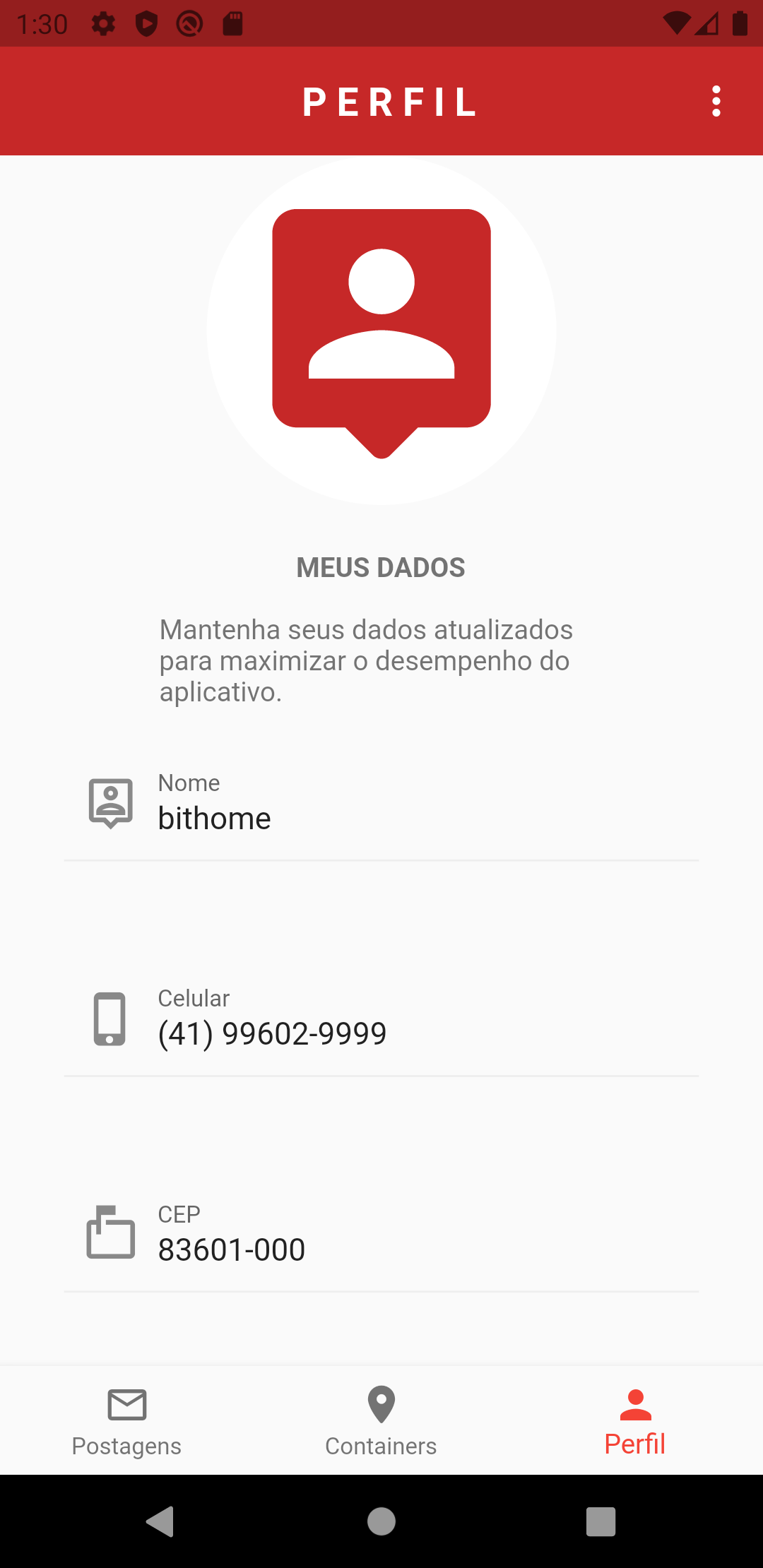
Task: Switch to the Postagens tab
Action: (127, 1420)
